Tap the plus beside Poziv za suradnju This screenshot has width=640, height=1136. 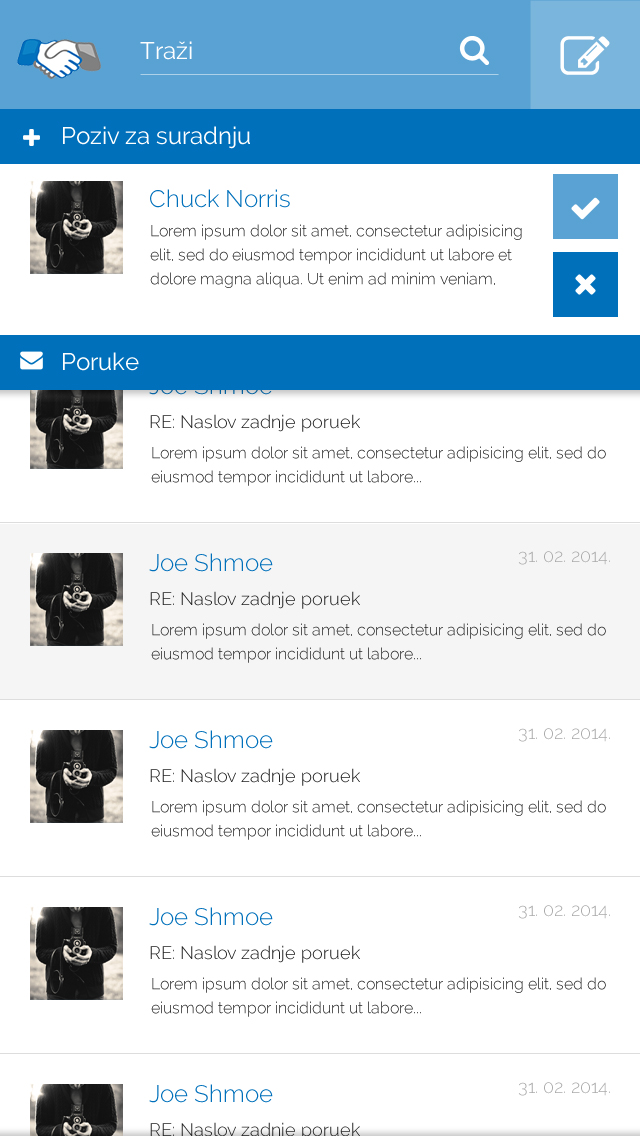pyautogui.click(x=32, y=137)
